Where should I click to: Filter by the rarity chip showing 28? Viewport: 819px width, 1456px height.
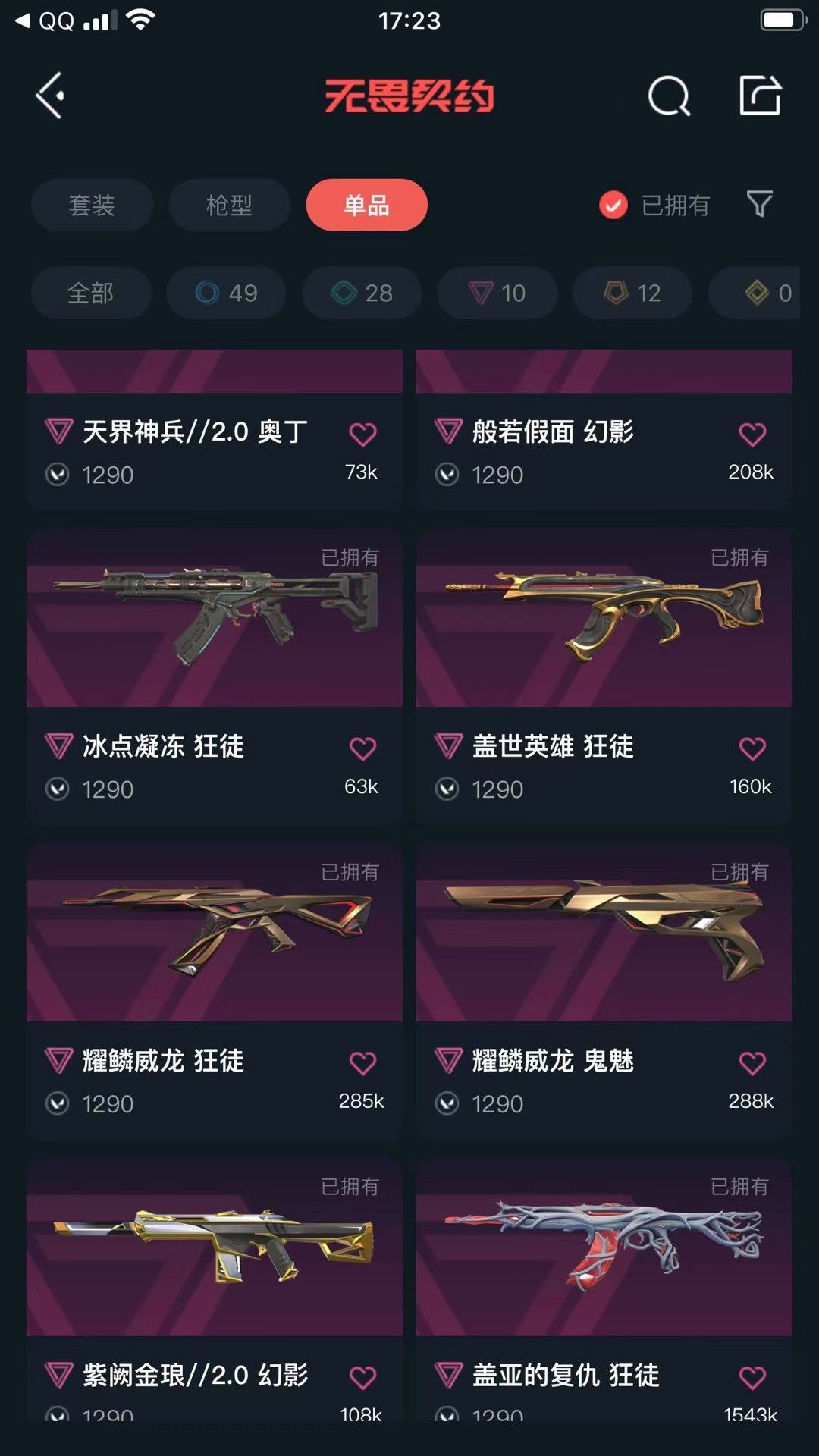tap(362, 293)
